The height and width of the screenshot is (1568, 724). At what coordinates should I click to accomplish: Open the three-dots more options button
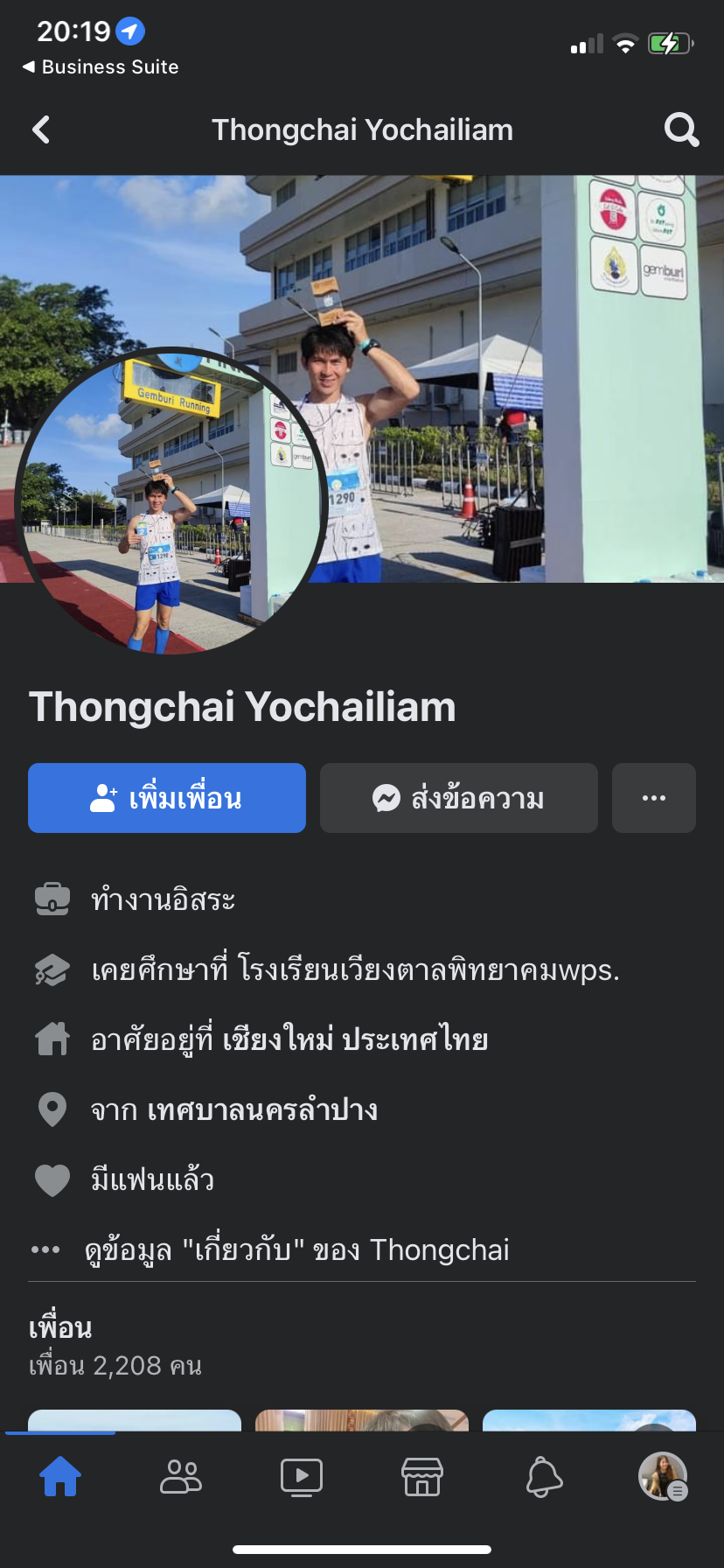[654, 798]
